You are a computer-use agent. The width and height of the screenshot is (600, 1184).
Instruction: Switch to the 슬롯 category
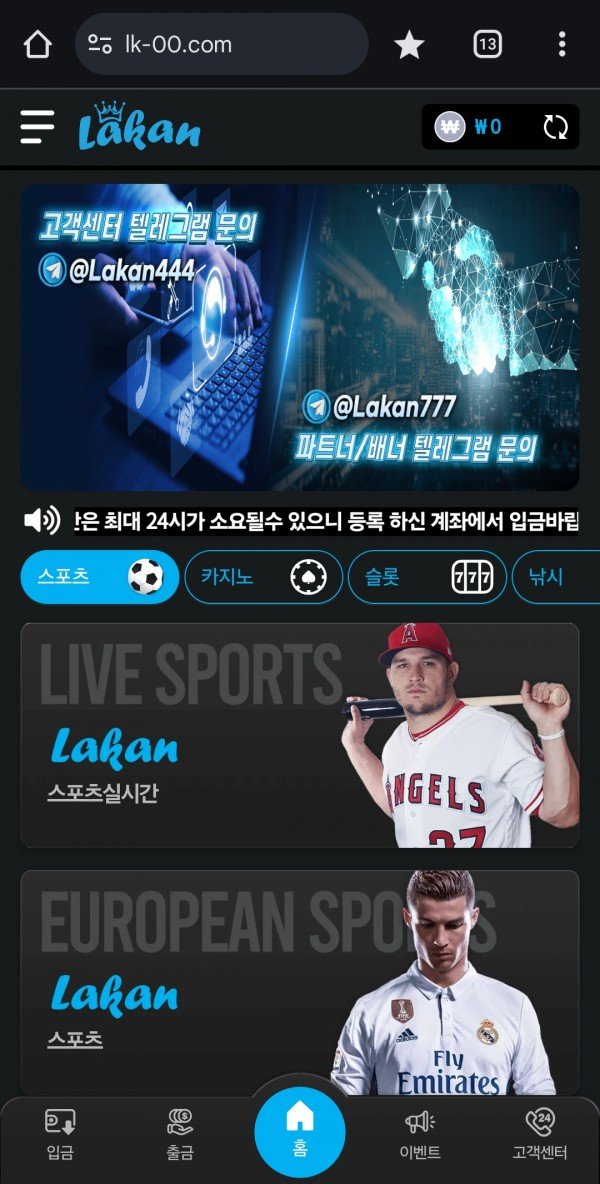point(427,577)
